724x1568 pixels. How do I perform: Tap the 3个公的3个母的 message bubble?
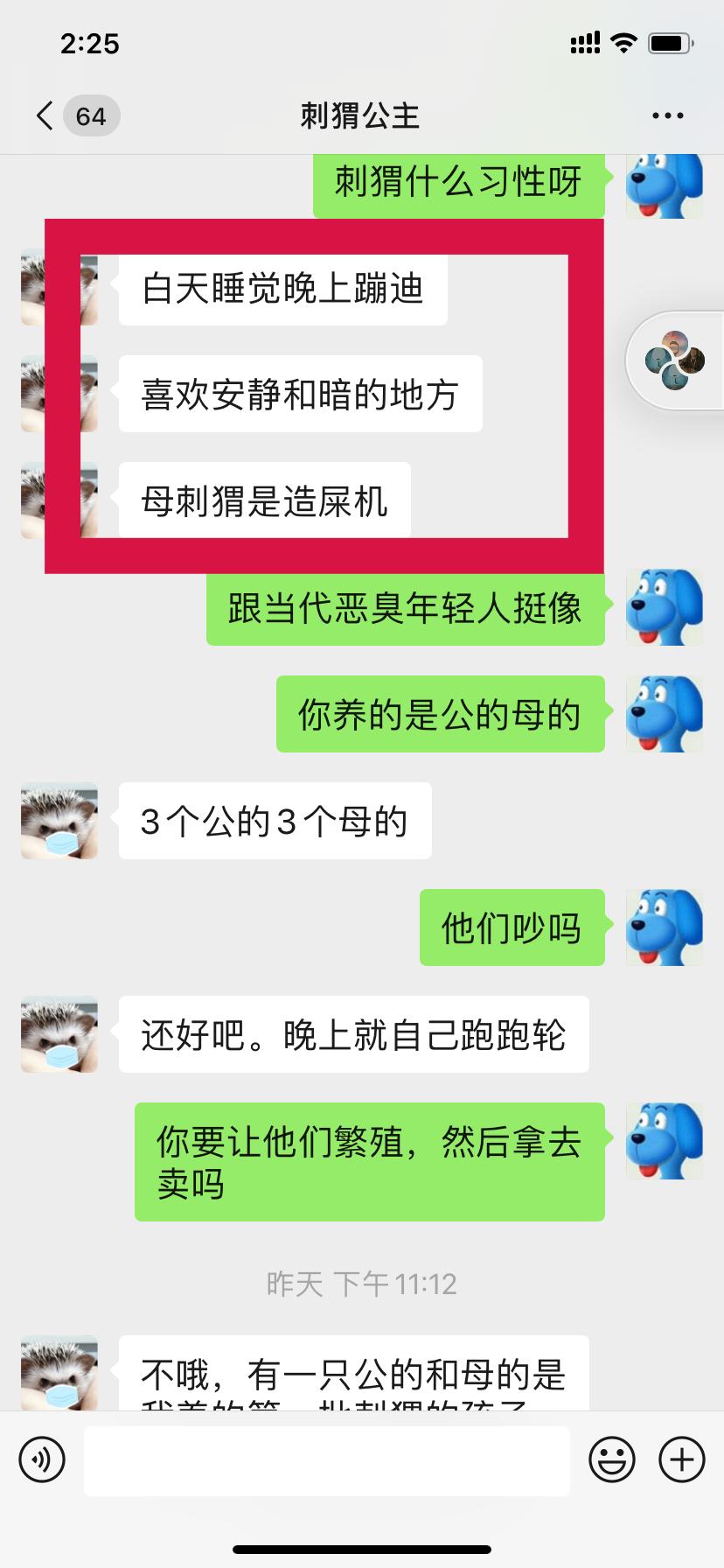click(x=274, y=821)
